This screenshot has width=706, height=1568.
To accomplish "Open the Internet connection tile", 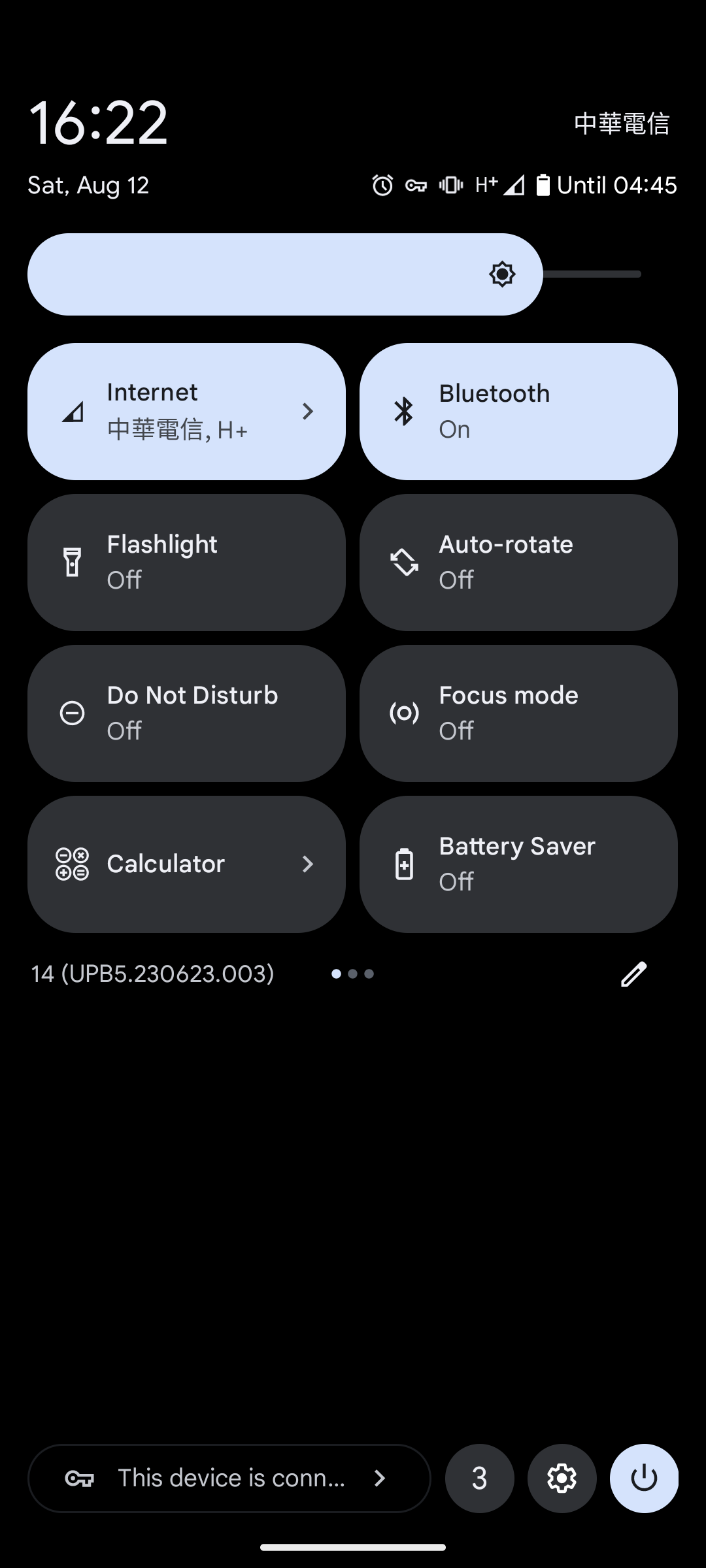I will pyautogui.click(x=186, y=412).
